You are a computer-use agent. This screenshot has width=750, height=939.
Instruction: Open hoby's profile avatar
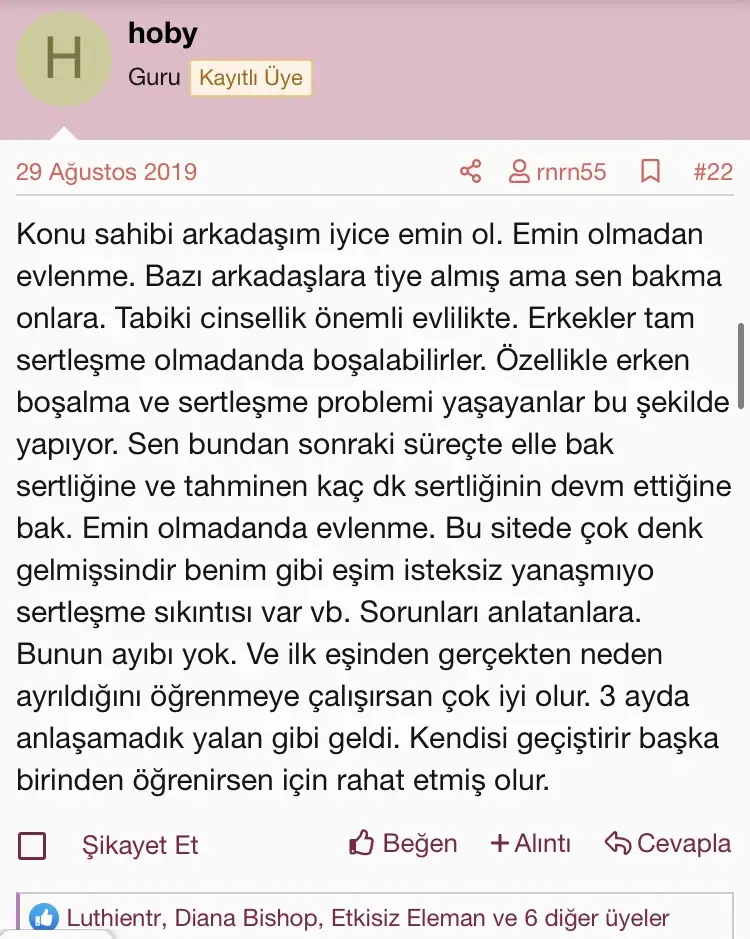pyautogui.click(x=64, y=60)
